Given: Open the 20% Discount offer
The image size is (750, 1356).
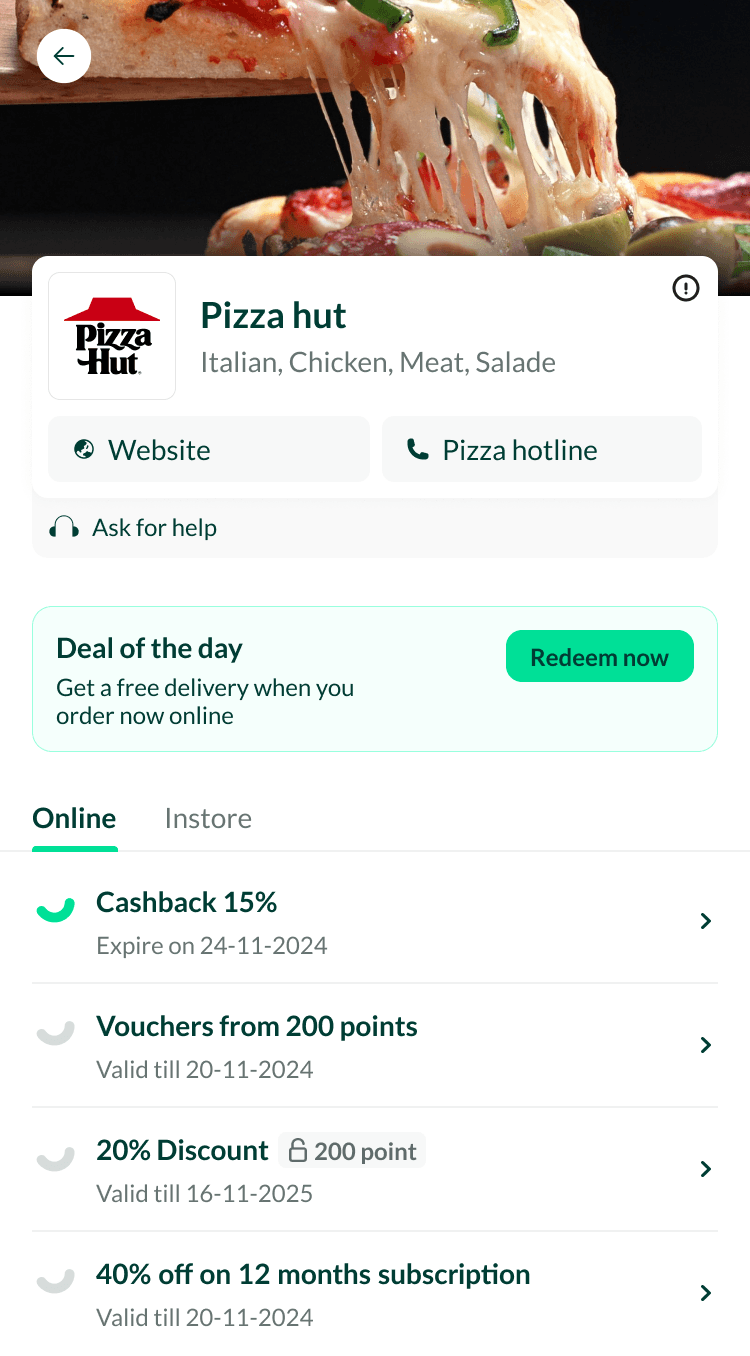Looking at the screenshot, I should [374, 1169].
